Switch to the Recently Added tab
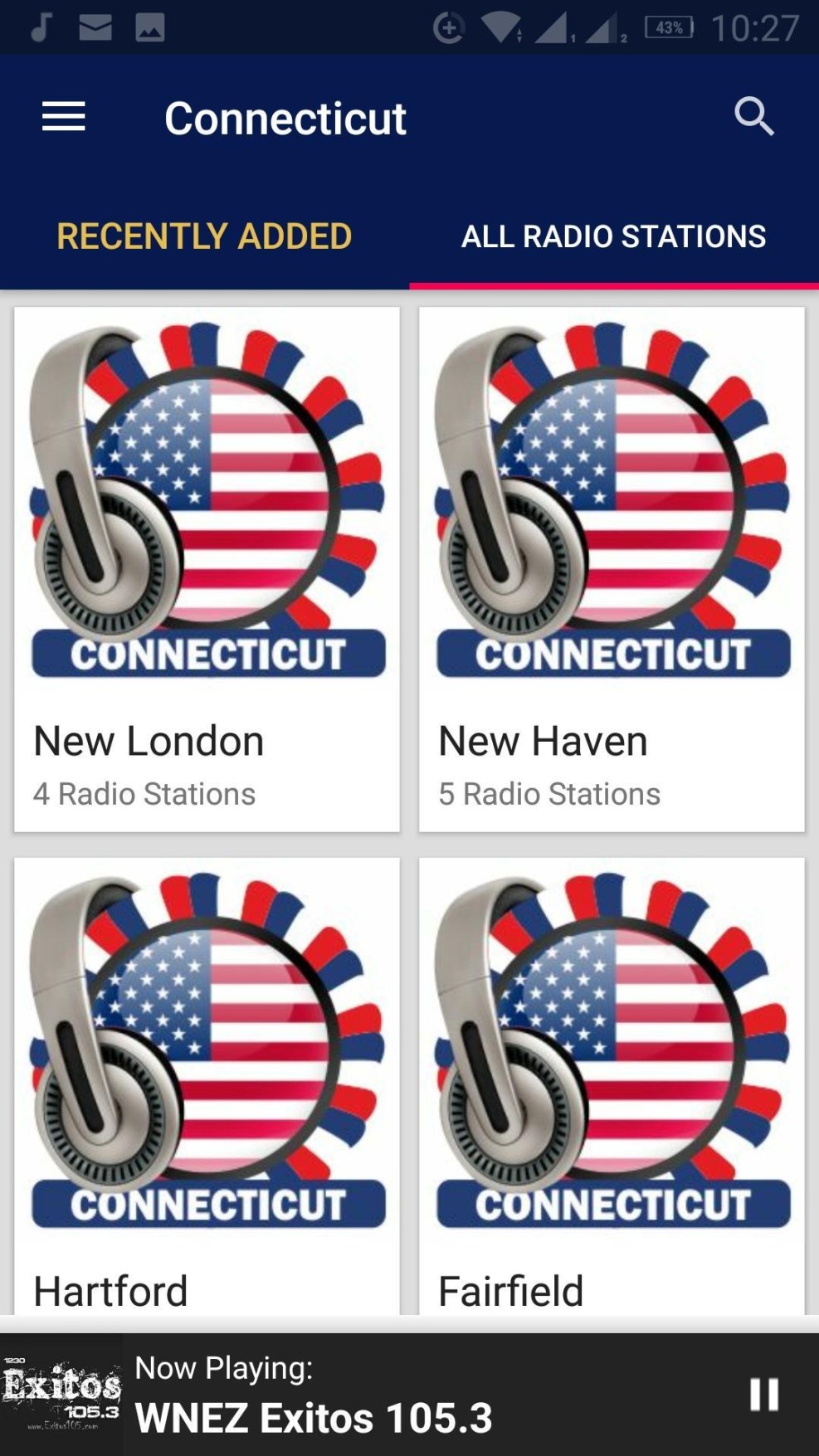 (x=204, y=236)
